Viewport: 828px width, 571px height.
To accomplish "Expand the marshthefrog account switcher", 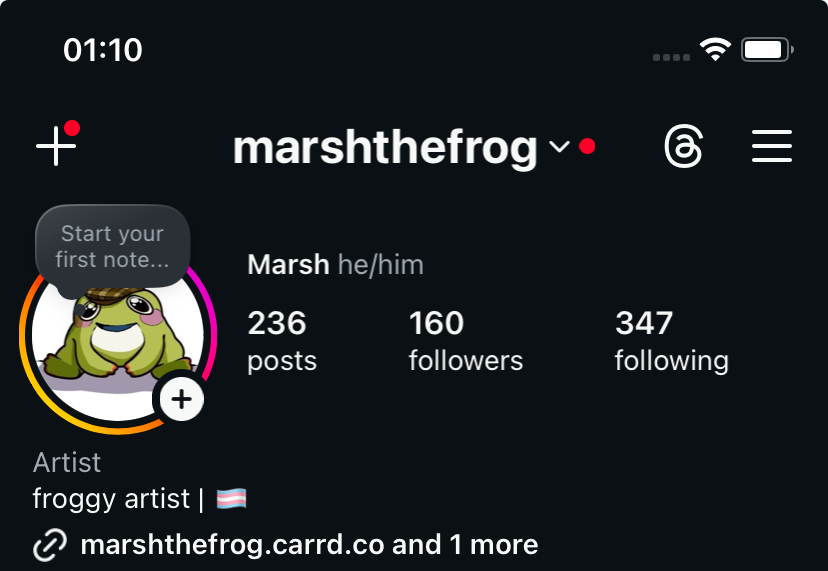I will point(400,148).
